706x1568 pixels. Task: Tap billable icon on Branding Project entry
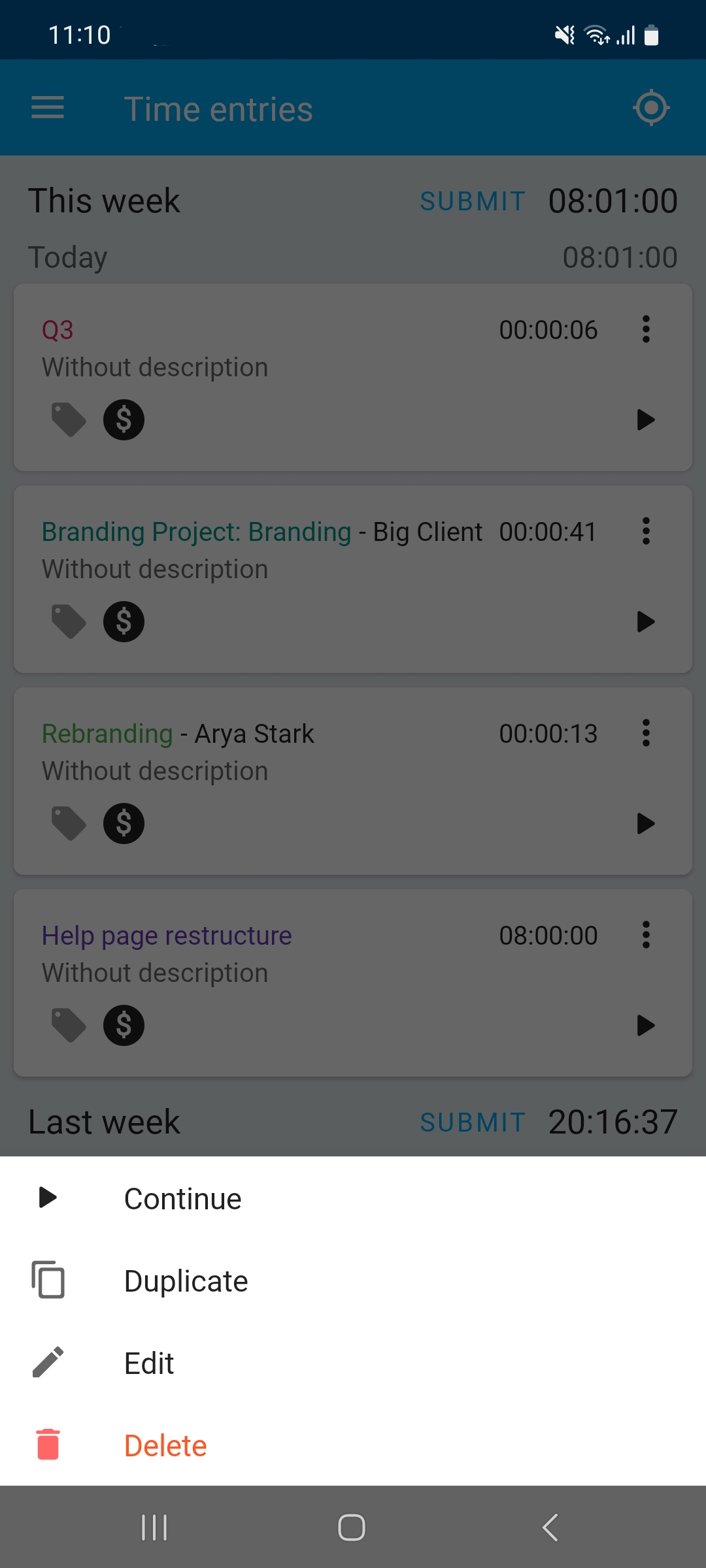[x=124, y=621]
